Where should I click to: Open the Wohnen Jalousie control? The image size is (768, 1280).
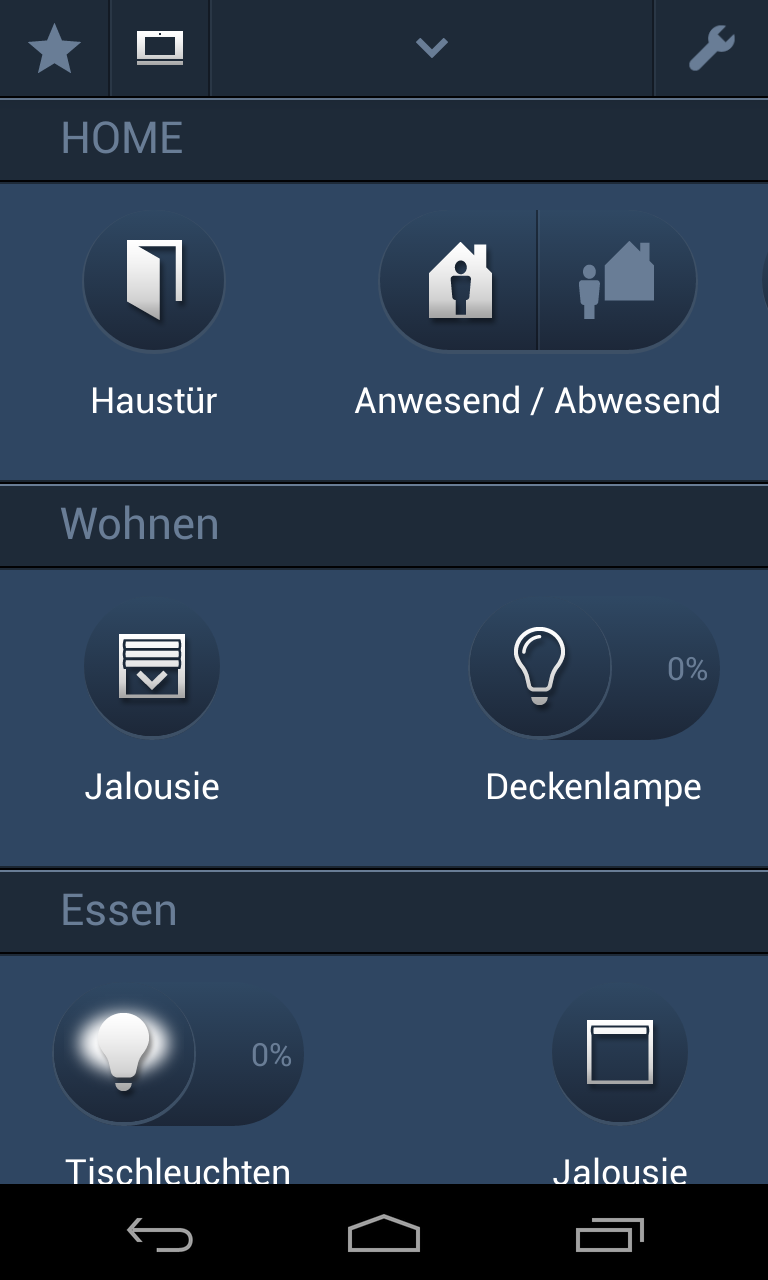152,667
